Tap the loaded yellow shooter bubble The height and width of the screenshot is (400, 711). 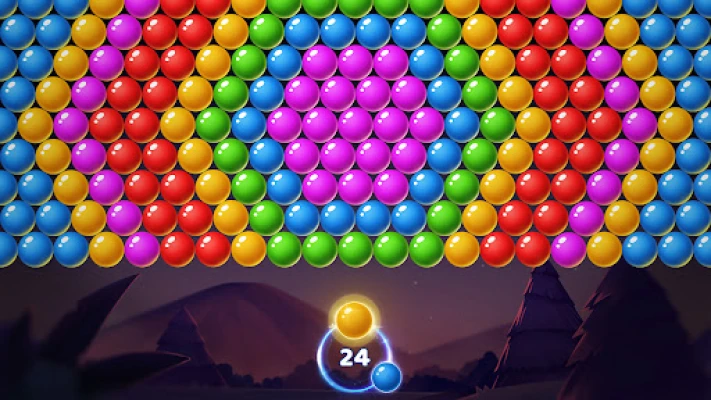[354, 320]
